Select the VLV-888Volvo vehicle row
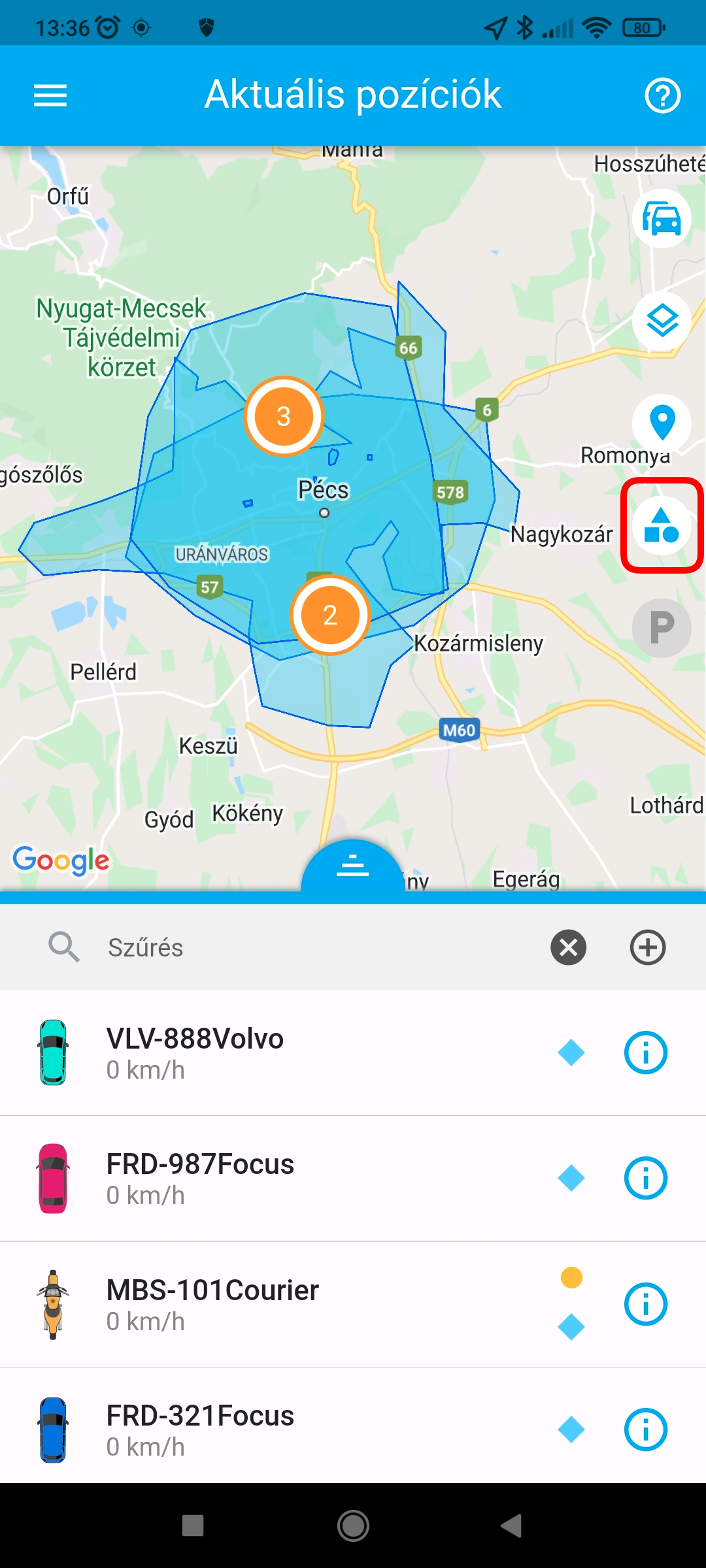This screenshot has width=706, height=1568. click(261, 1053)
